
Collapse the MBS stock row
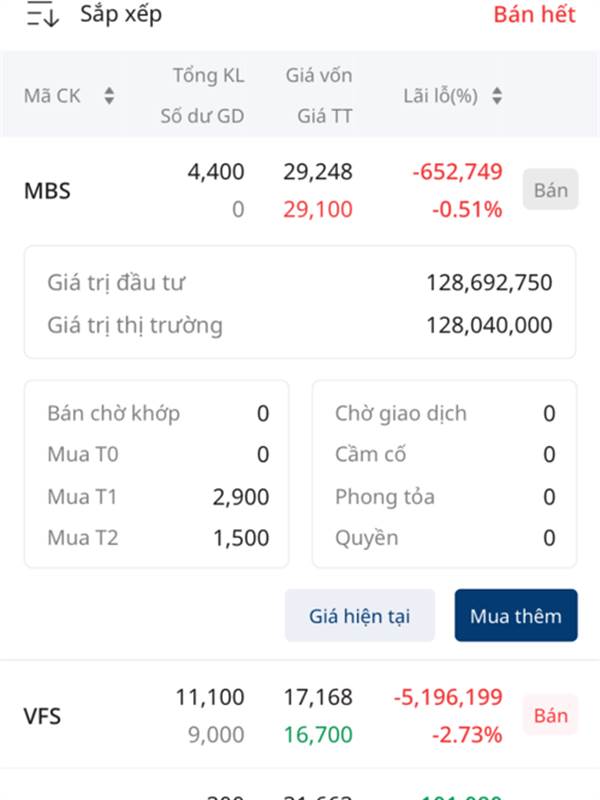263,190
